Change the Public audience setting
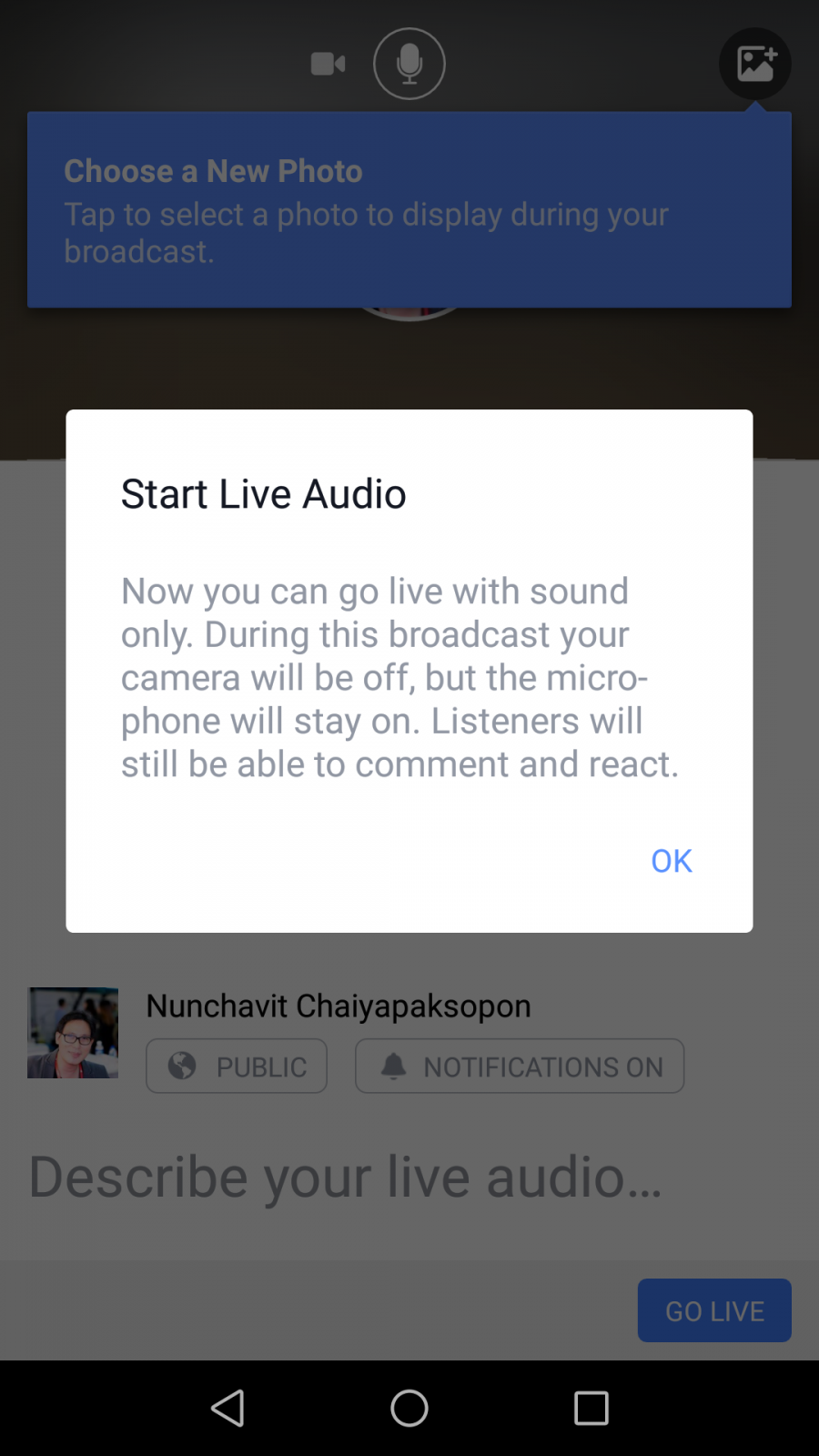 [237, 1066]
